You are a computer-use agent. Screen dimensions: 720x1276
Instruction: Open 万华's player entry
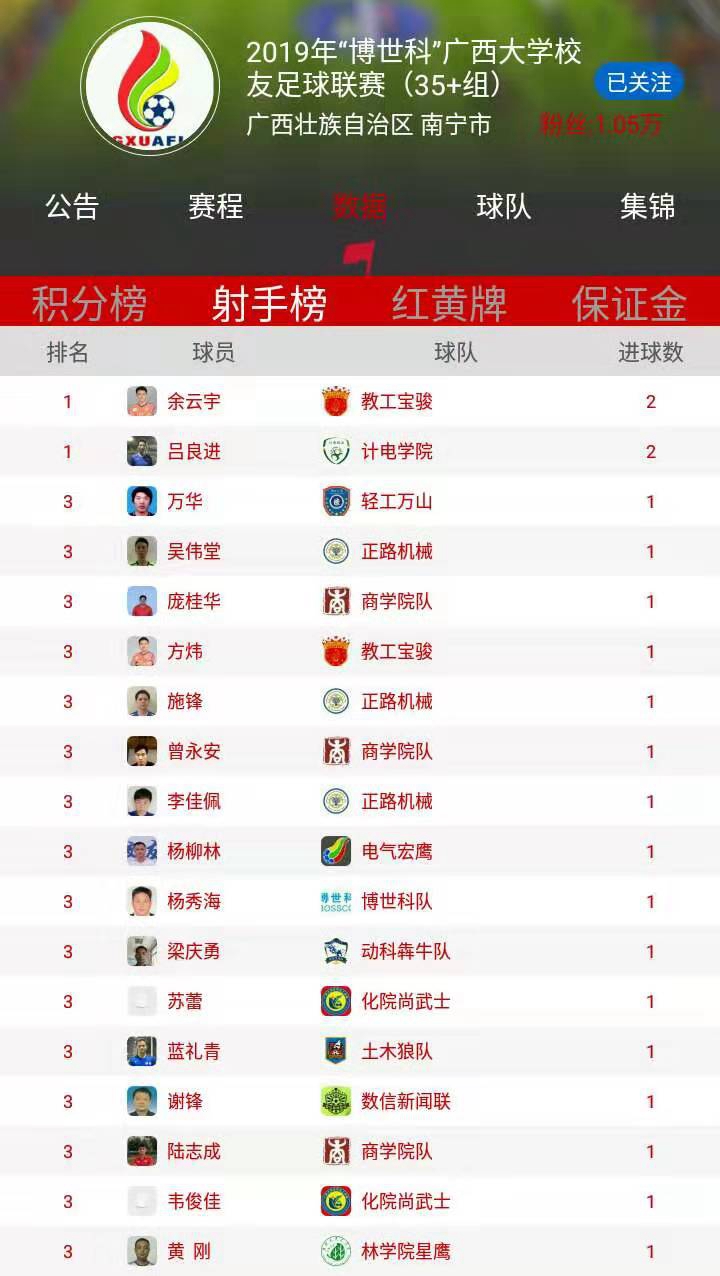click(185, 502)
